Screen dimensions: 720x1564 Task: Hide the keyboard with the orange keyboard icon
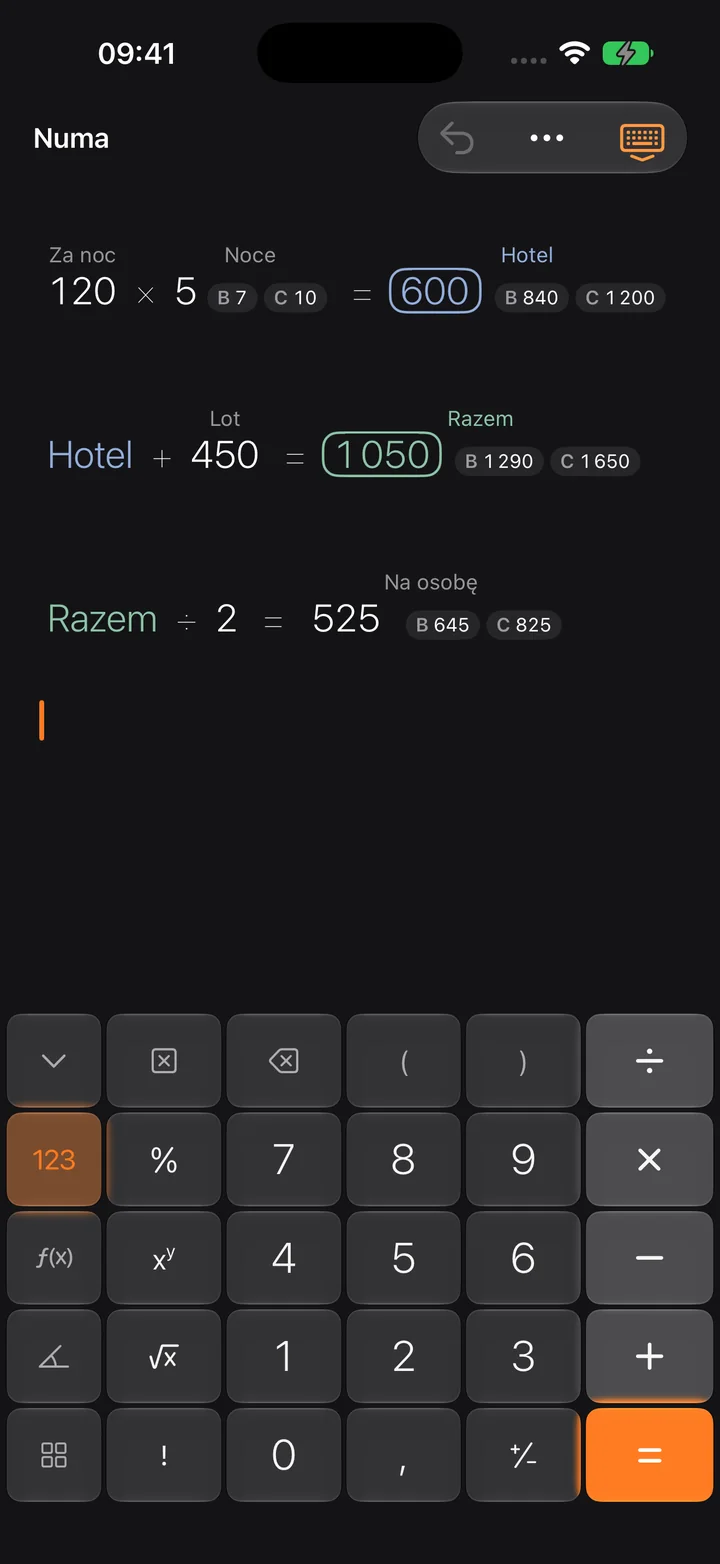[641, 139]
